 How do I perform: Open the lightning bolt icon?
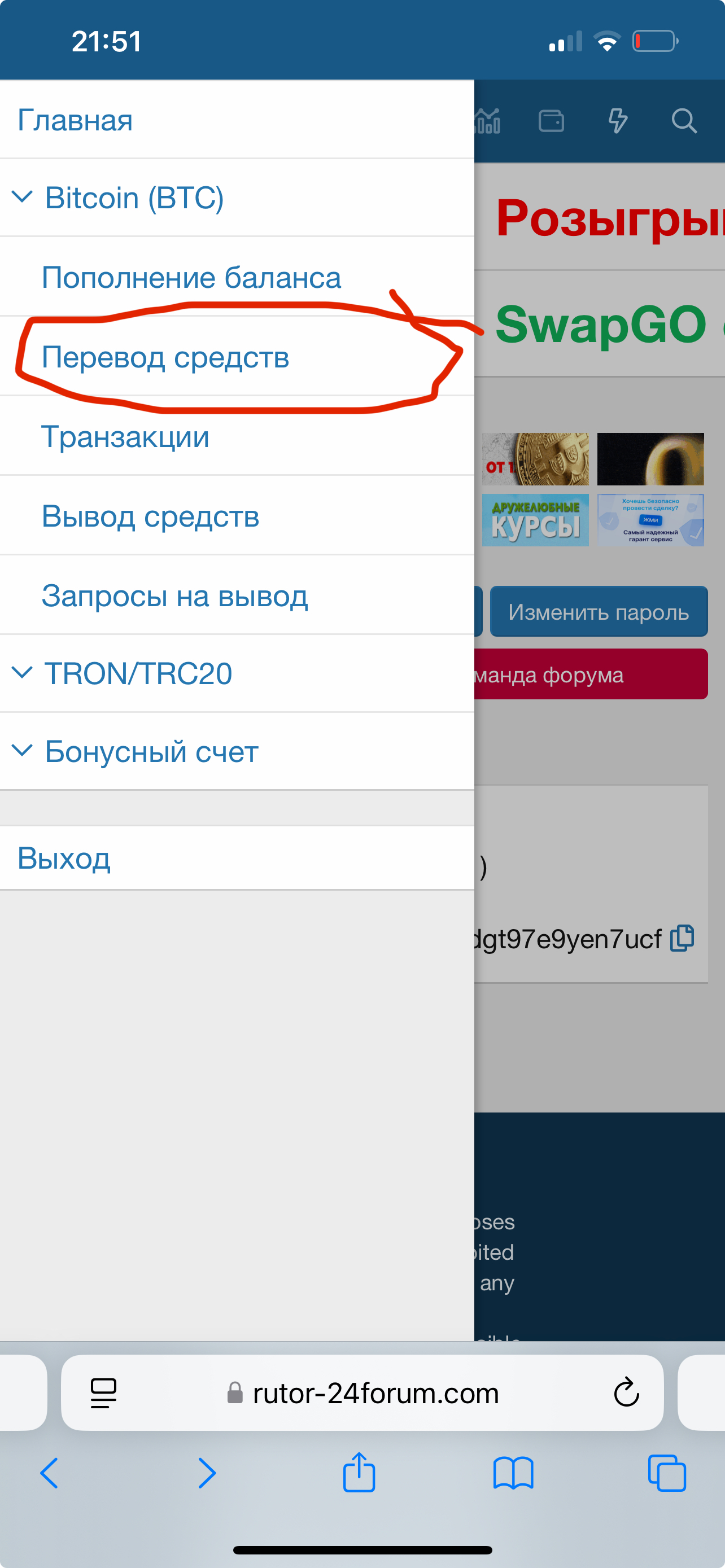[618, 121]
